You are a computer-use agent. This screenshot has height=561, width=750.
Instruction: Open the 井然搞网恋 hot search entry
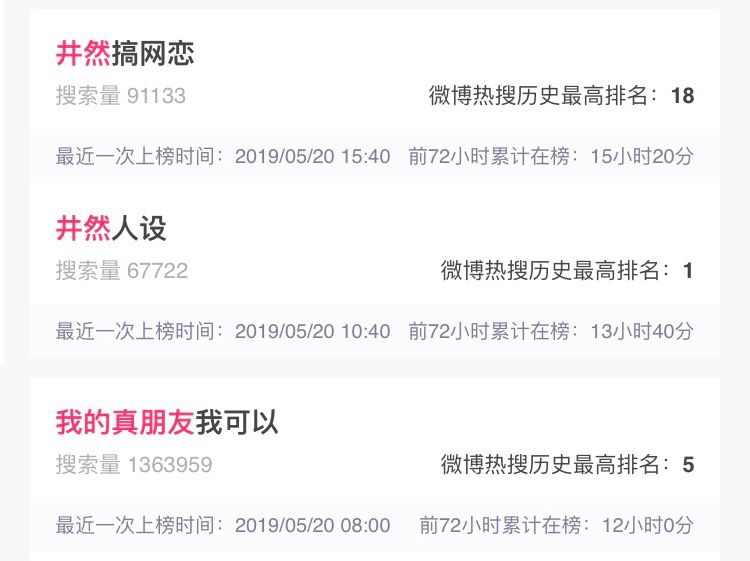tap(125, 52)
